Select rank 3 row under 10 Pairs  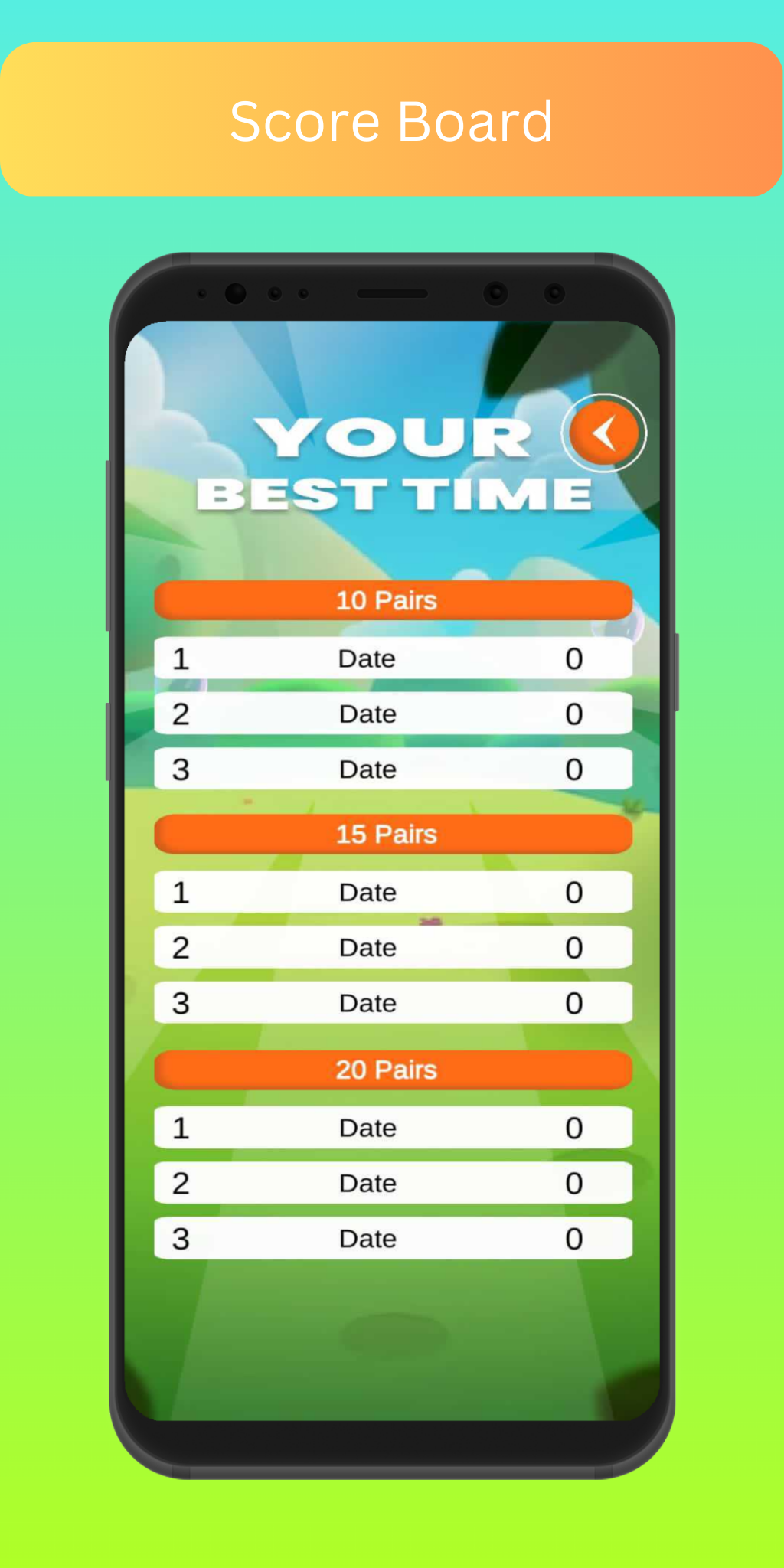pyautogui.click(x=392, y=769)
